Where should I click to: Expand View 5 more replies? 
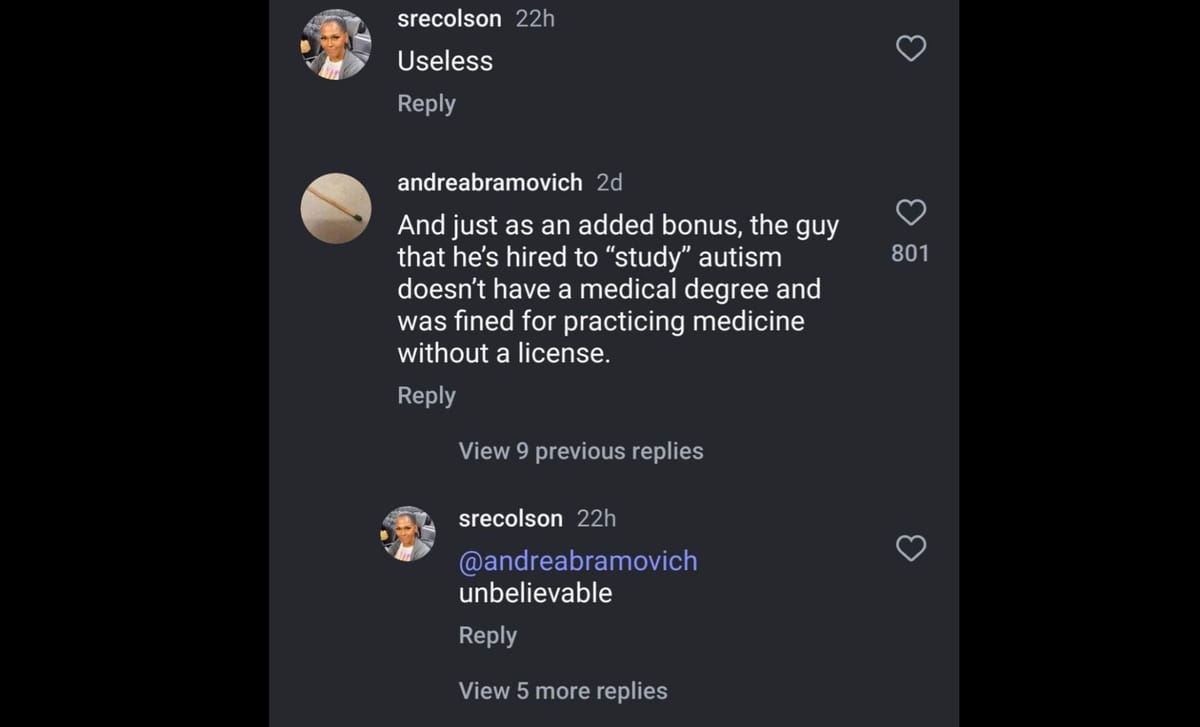[x=562, y=690]
